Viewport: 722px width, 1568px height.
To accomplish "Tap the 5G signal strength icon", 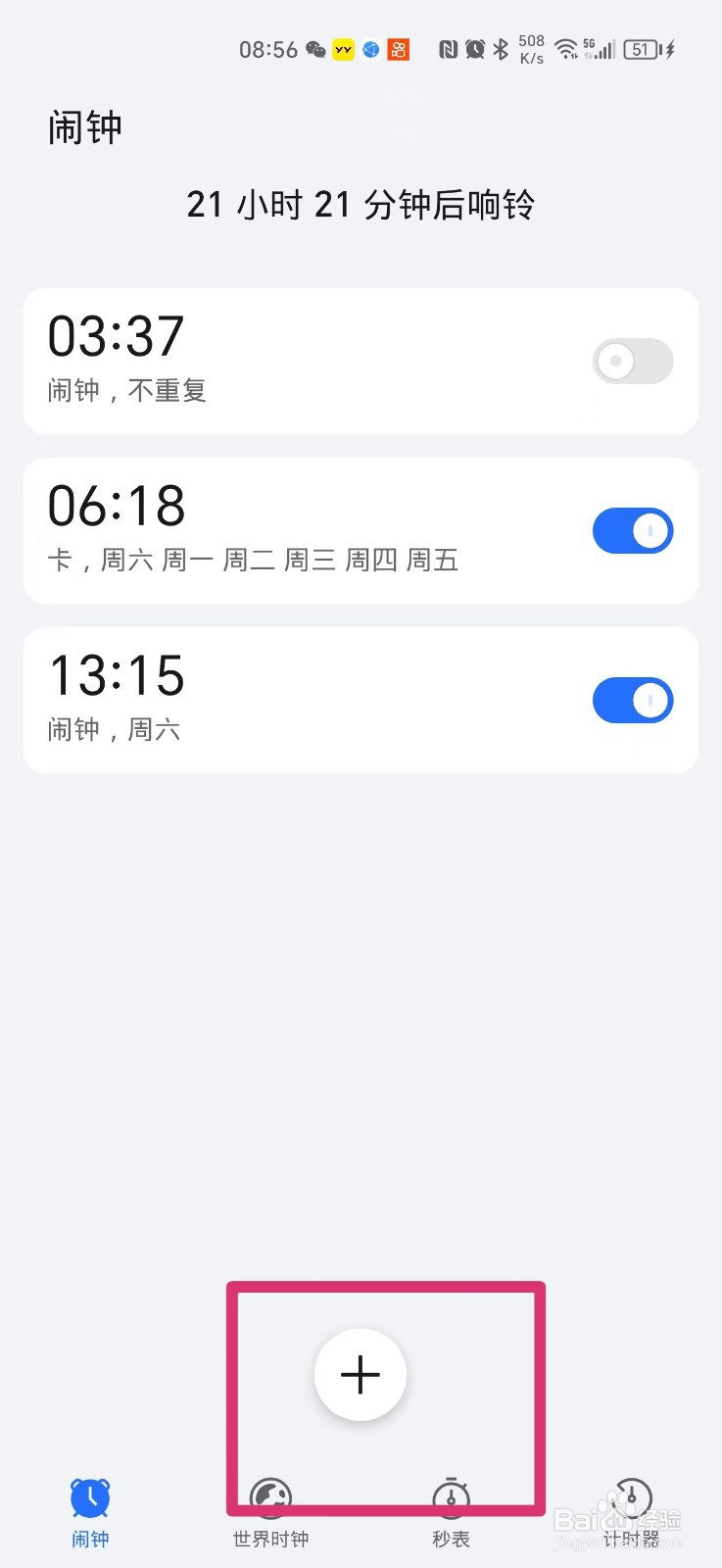I will [x=598, y=49].
